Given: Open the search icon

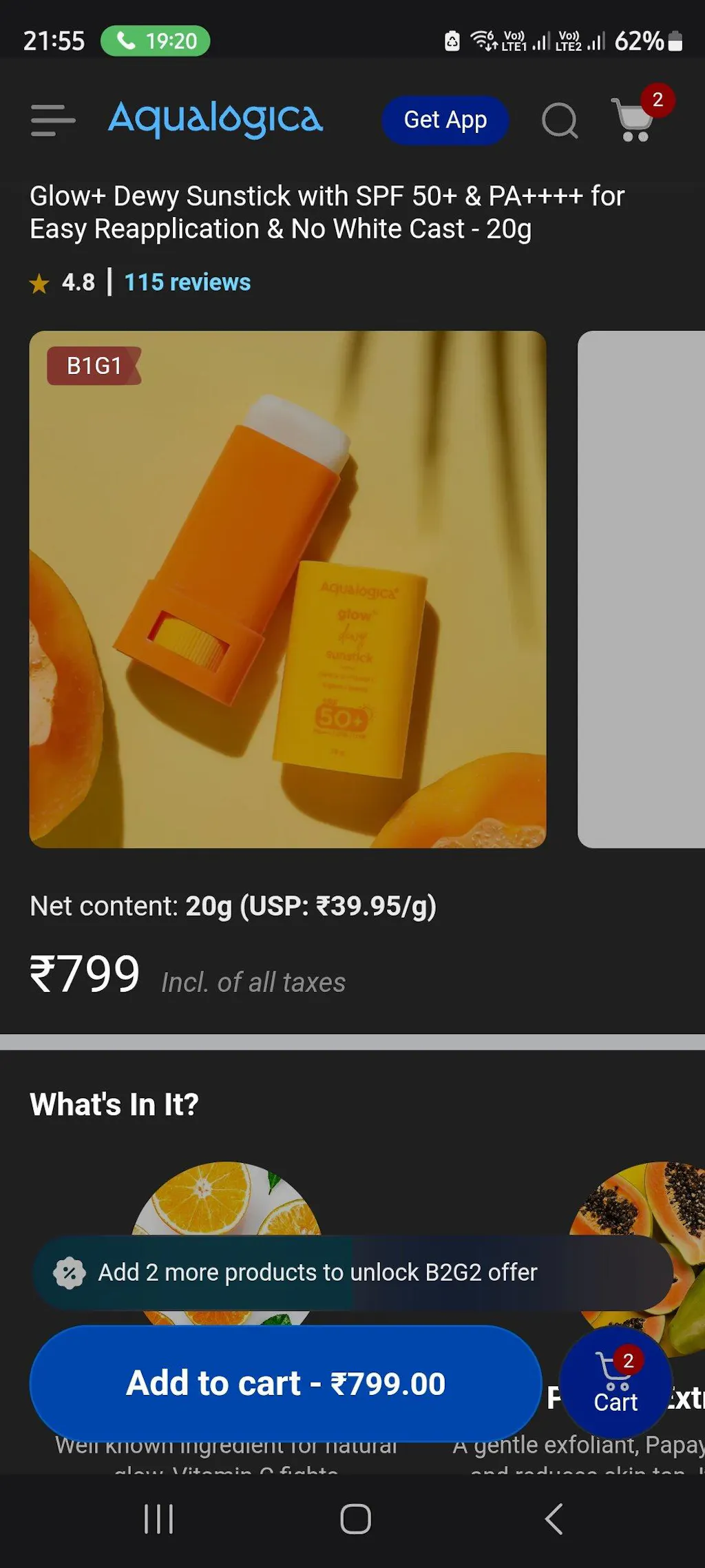Looking at the screenshot, I should 559,121.
